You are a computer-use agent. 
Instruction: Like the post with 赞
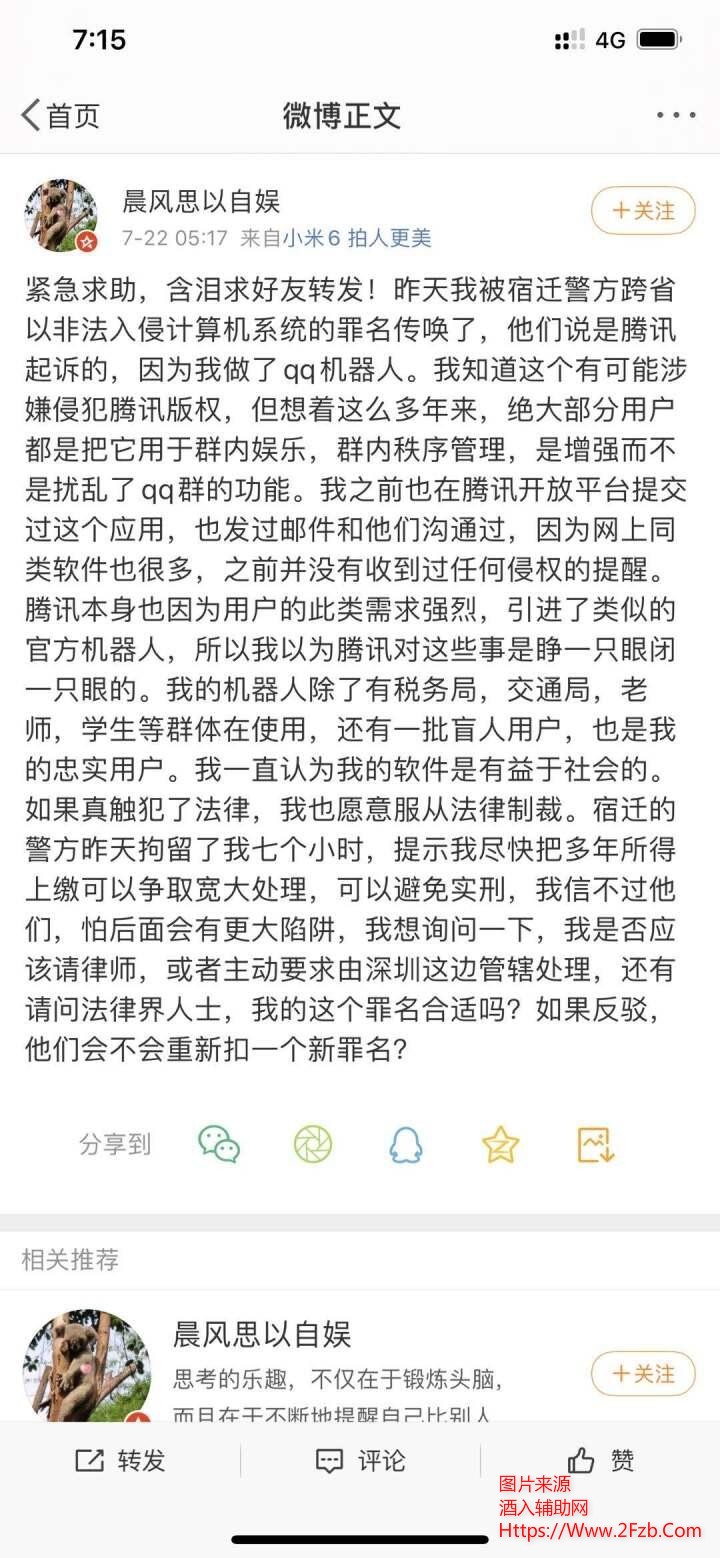pos(600,1460)
